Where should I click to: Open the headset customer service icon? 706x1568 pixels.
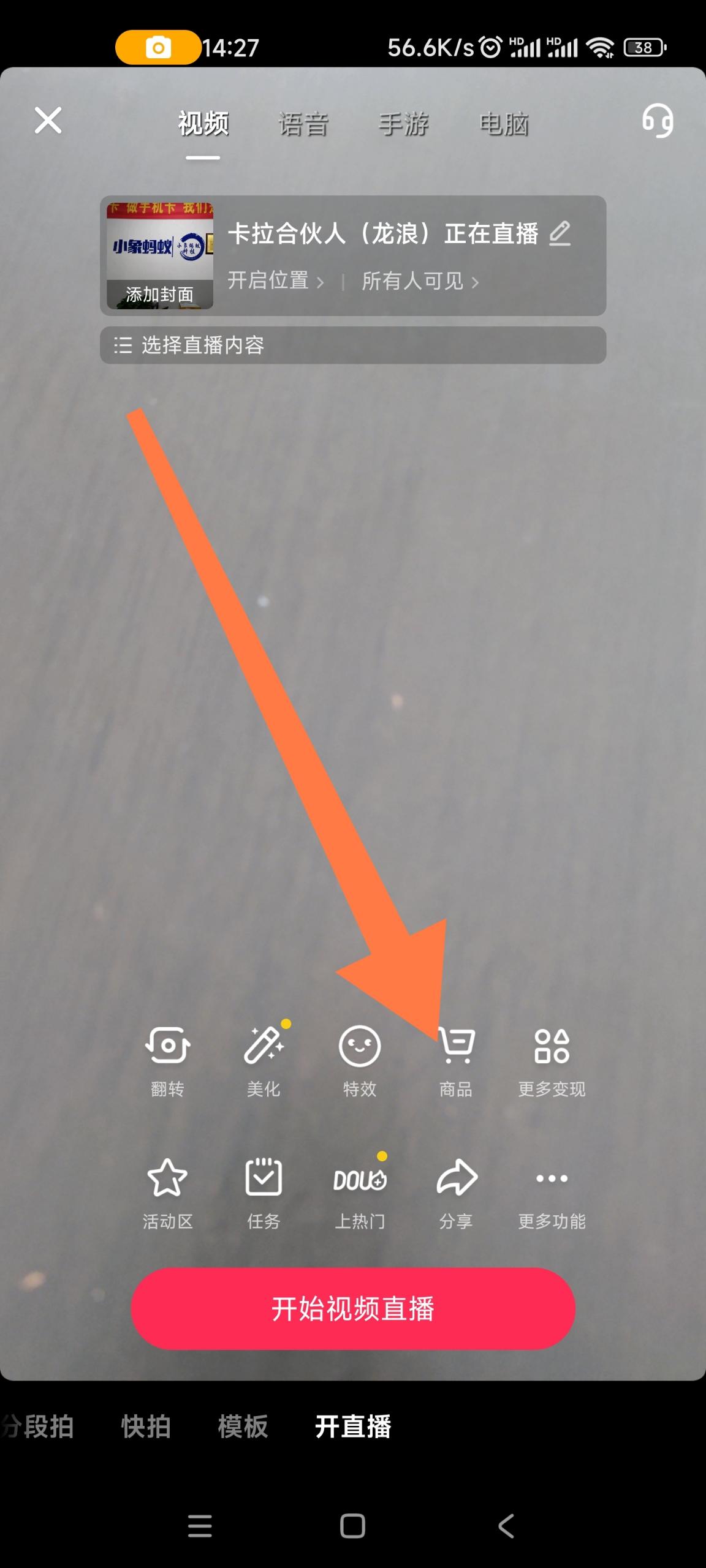point(658,121)
